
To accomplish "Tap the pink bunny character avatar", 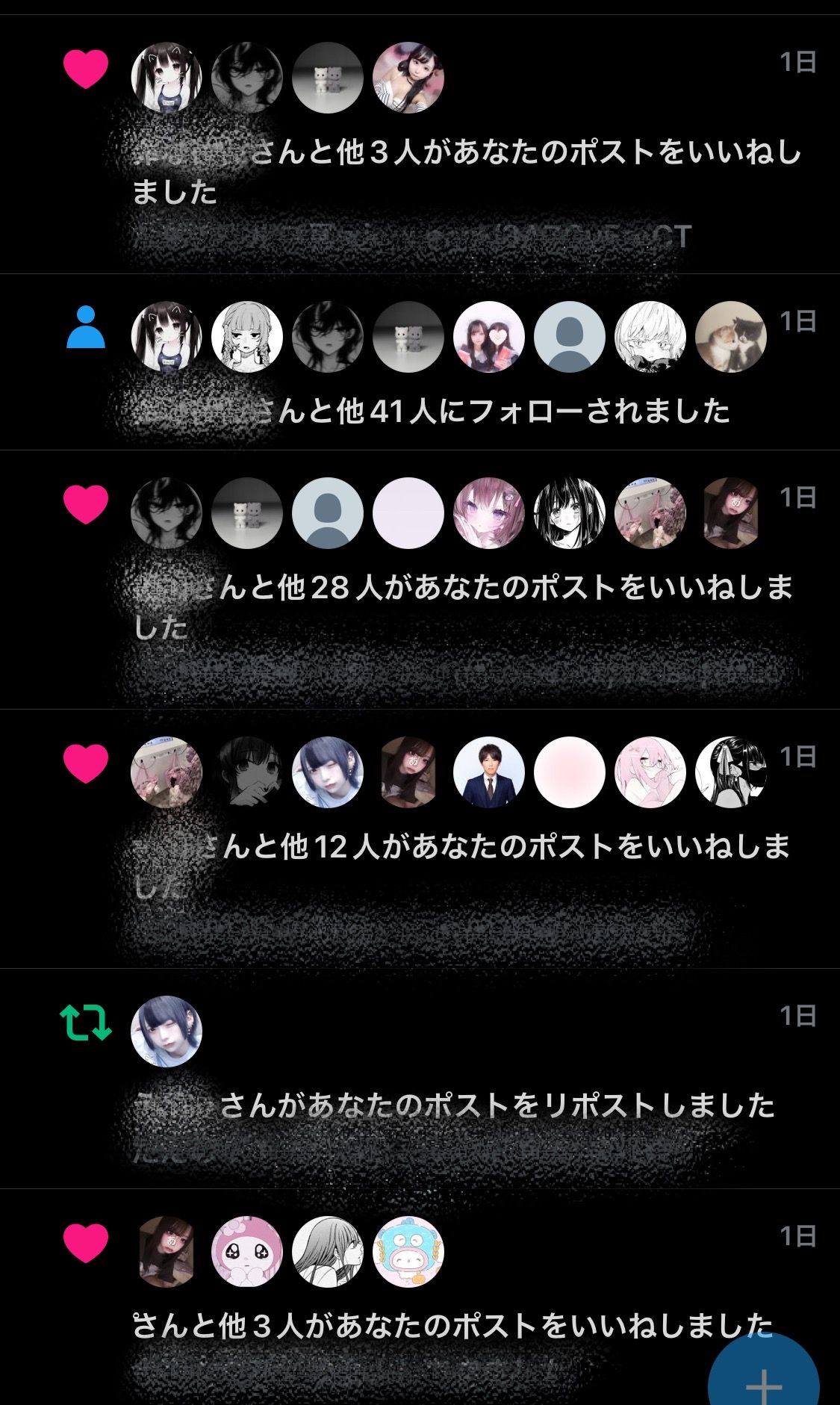I will click(x=247, y=1252).
